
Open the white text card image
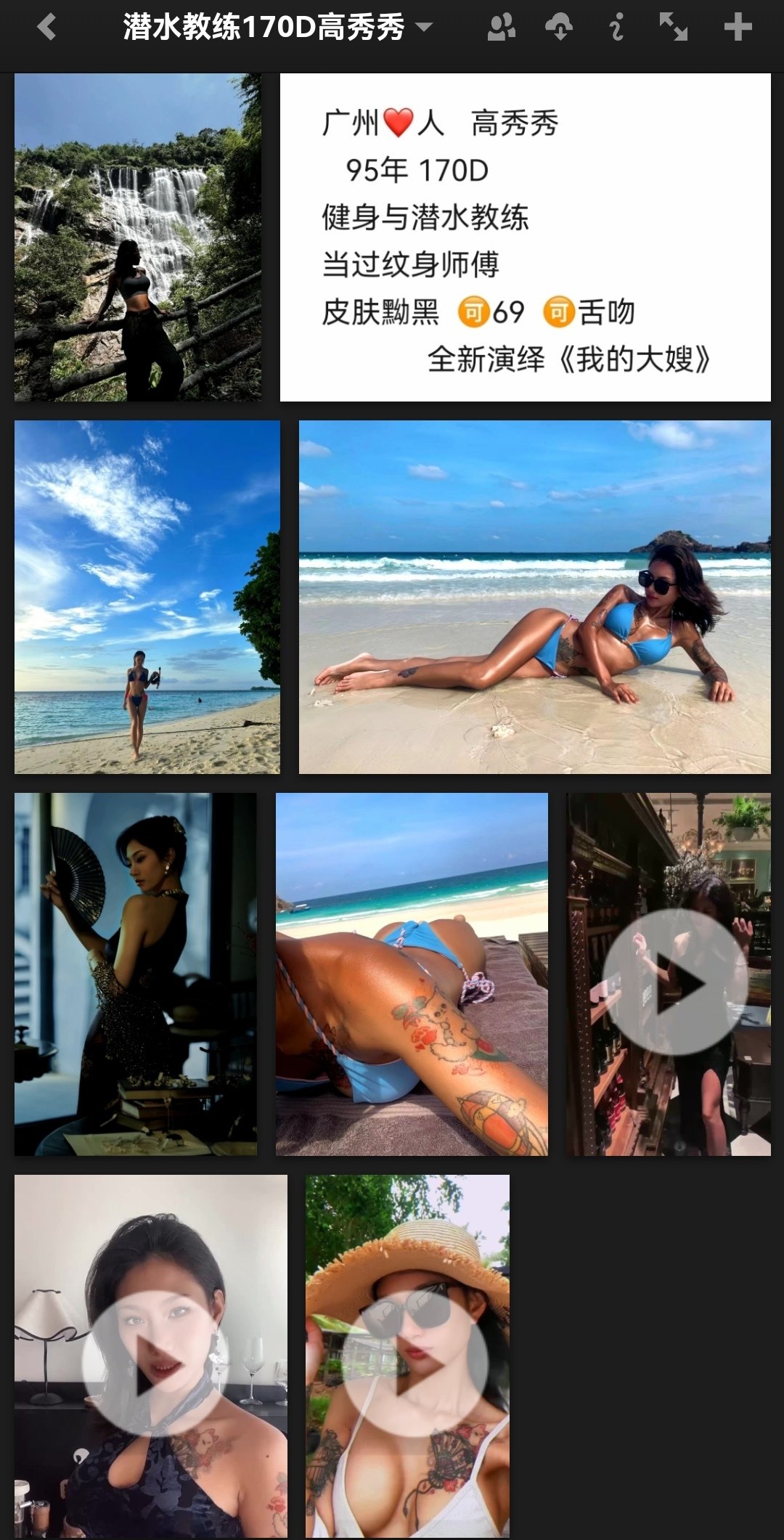pos(525,237)
